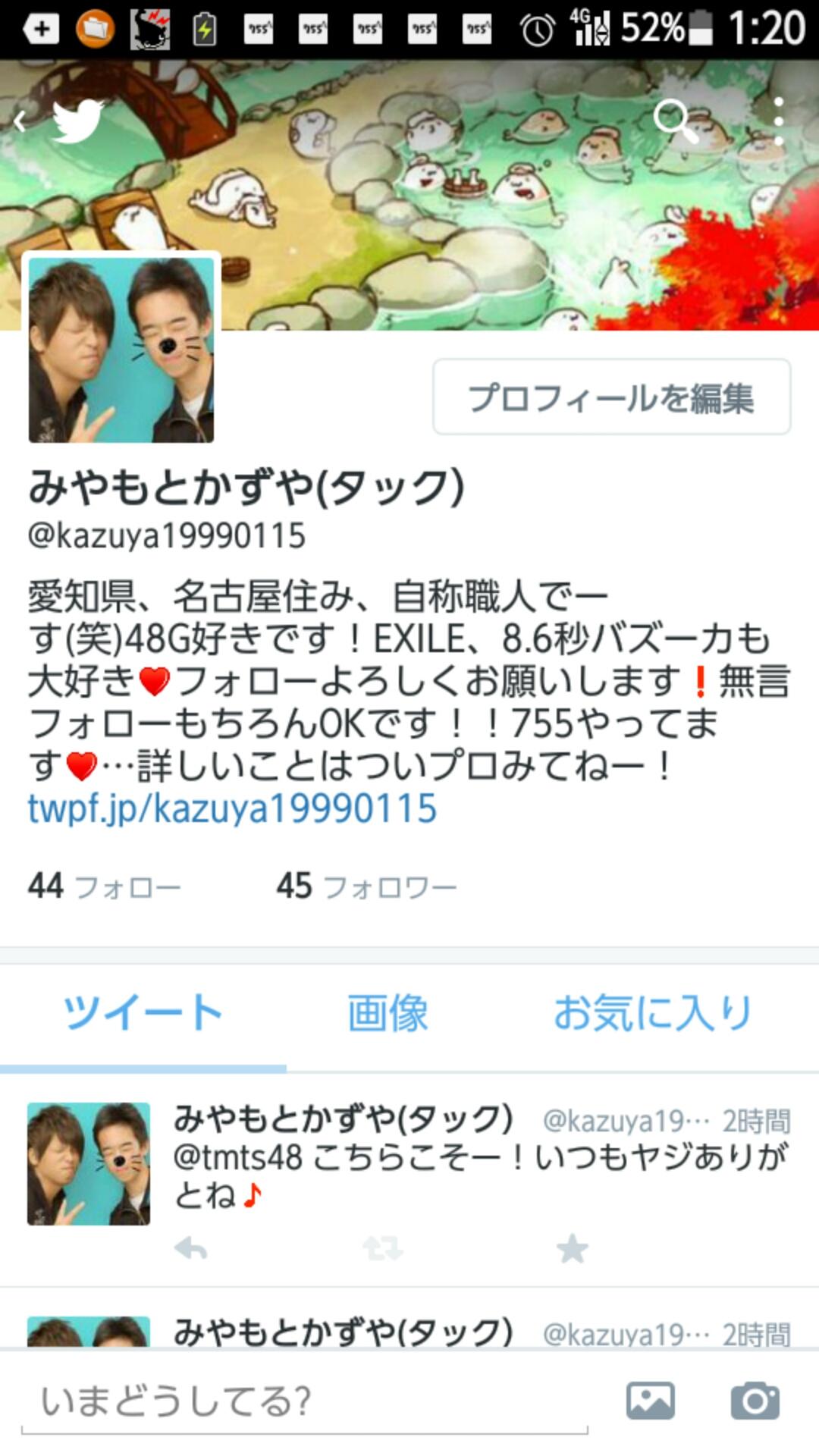Image resolution: width=819 pixels, height=1456 pixels.
Task: Favorite the @tmts48 reply tweet
Action: coord(573,1248)
